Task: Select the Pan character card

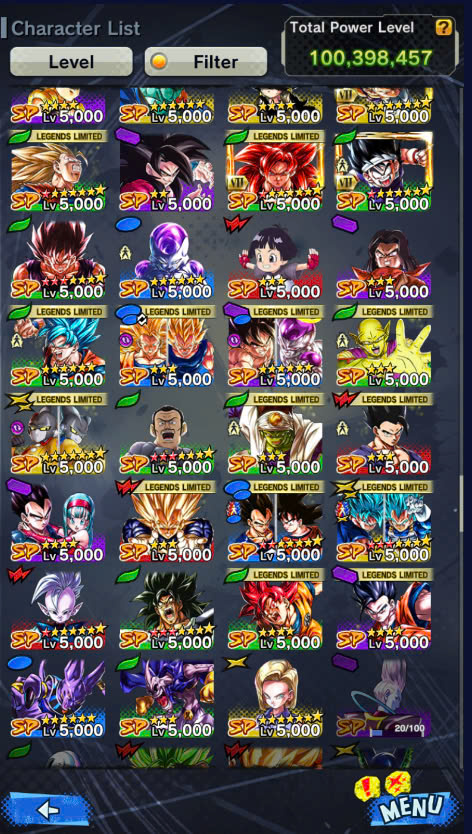Action: pos(275,258)
